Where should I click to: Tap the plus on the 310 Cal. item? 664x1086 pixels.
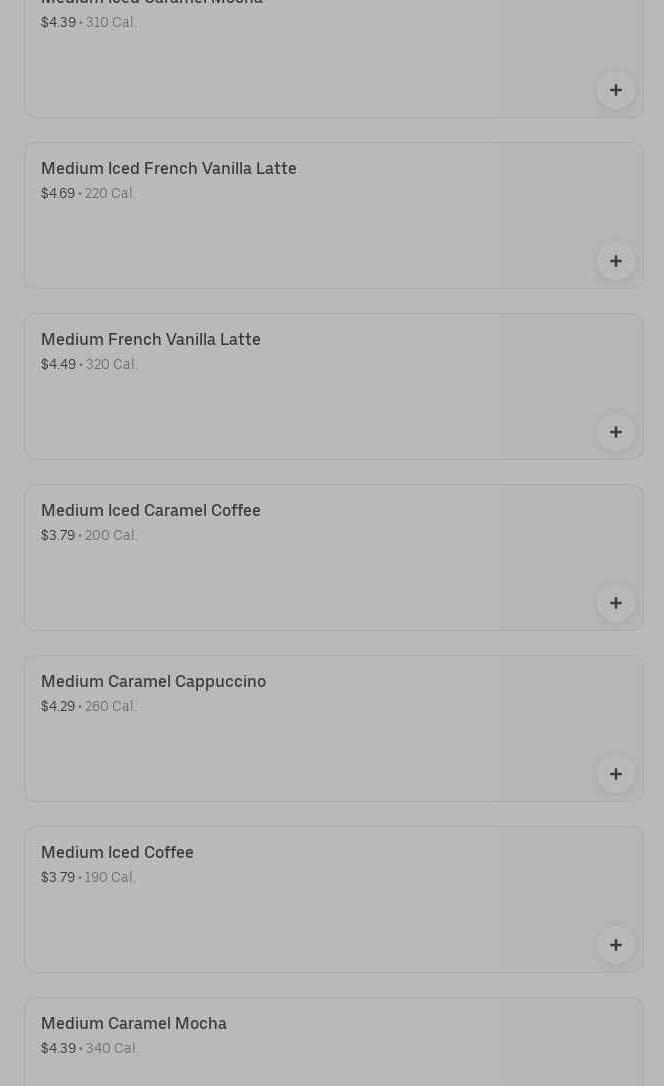click(616, 90)
